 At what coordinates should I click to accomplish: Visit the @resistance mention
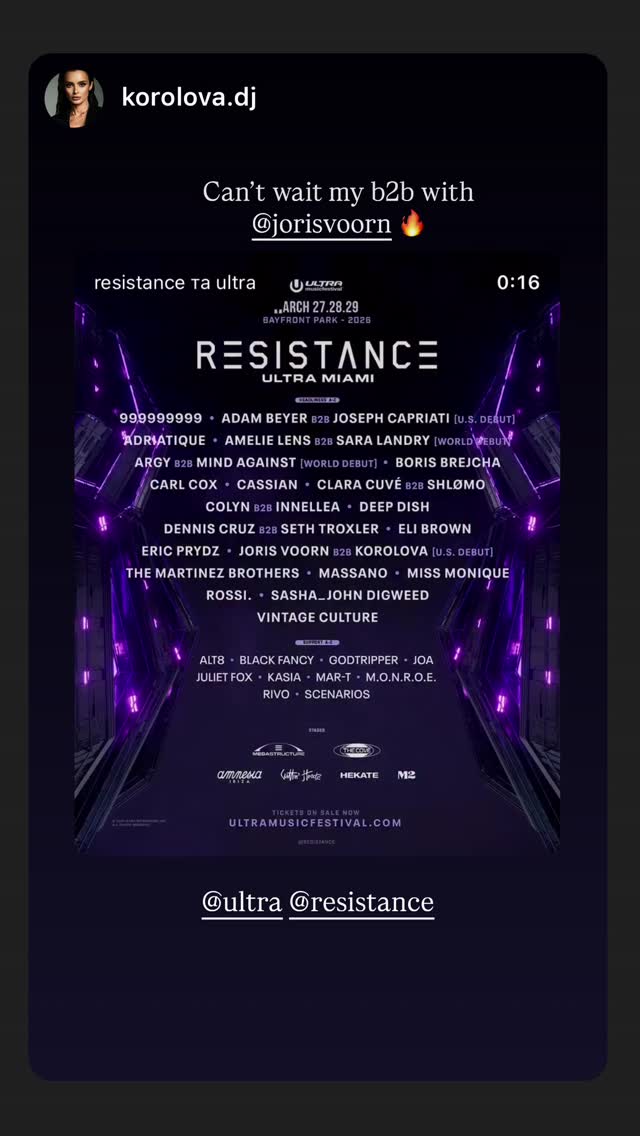pyautogui.click(x=362, y=903)
